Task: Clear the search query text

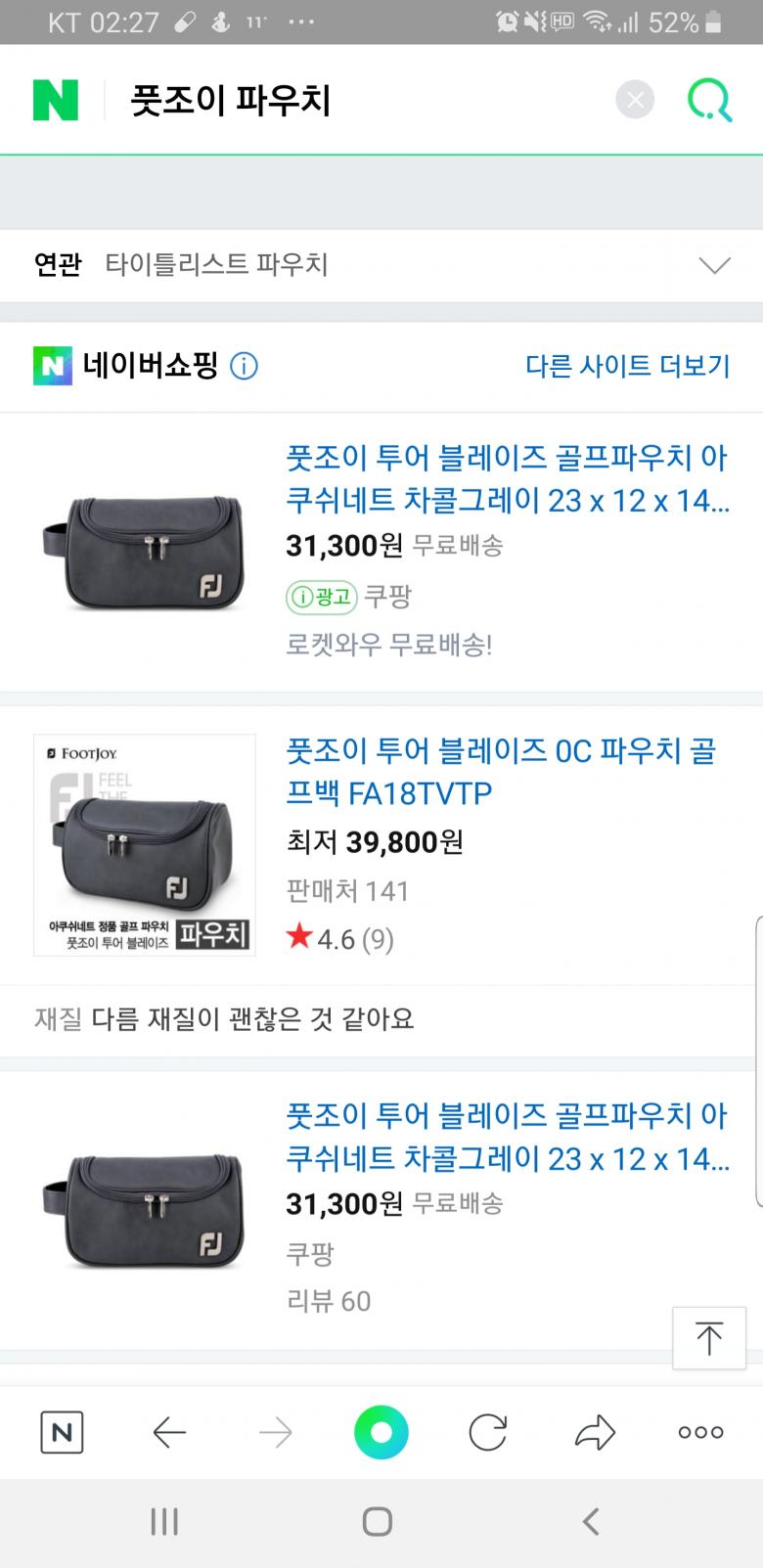Action: [x=635, y=100]
